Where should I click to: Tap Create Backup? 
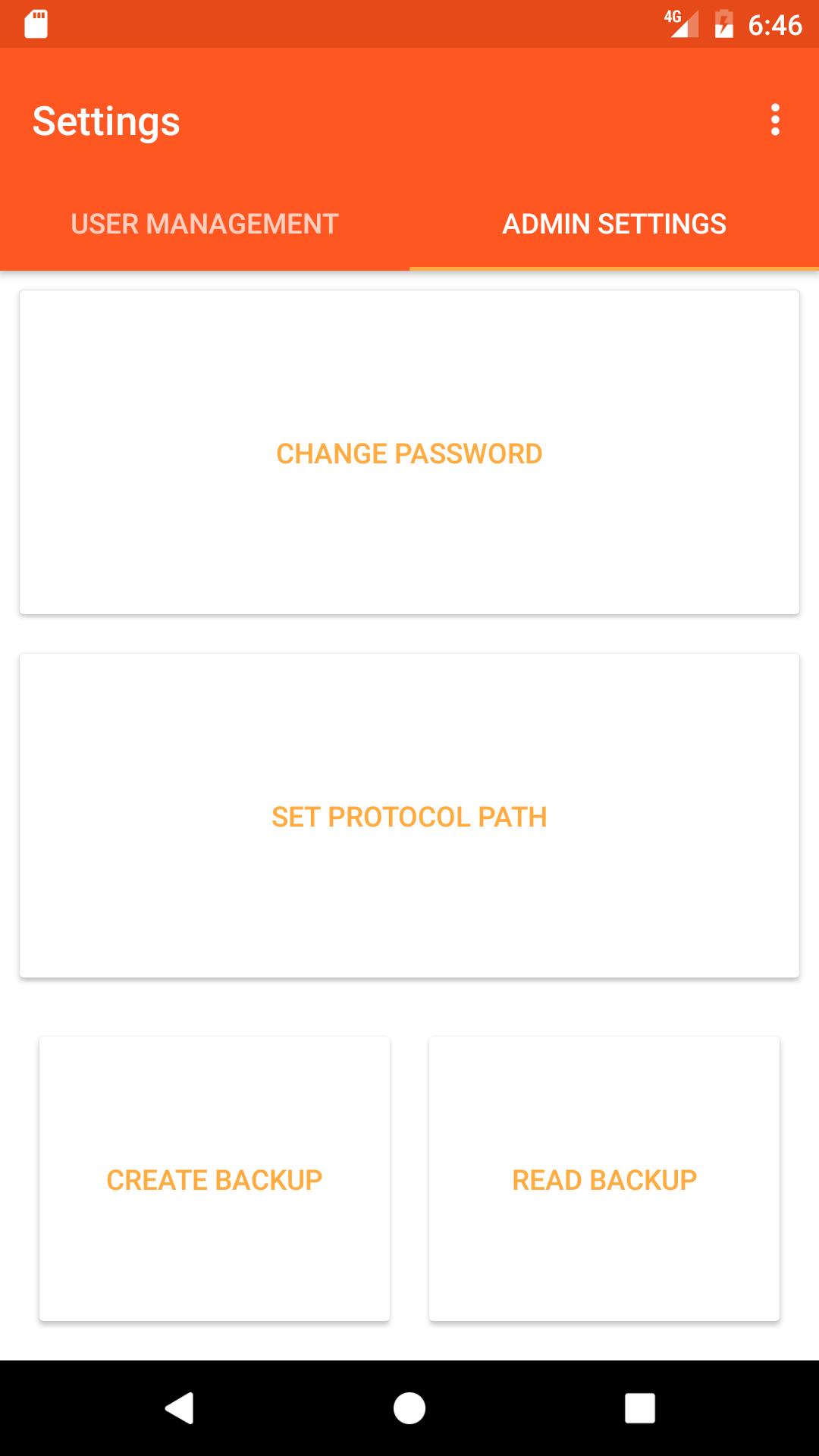[215, 1179]
